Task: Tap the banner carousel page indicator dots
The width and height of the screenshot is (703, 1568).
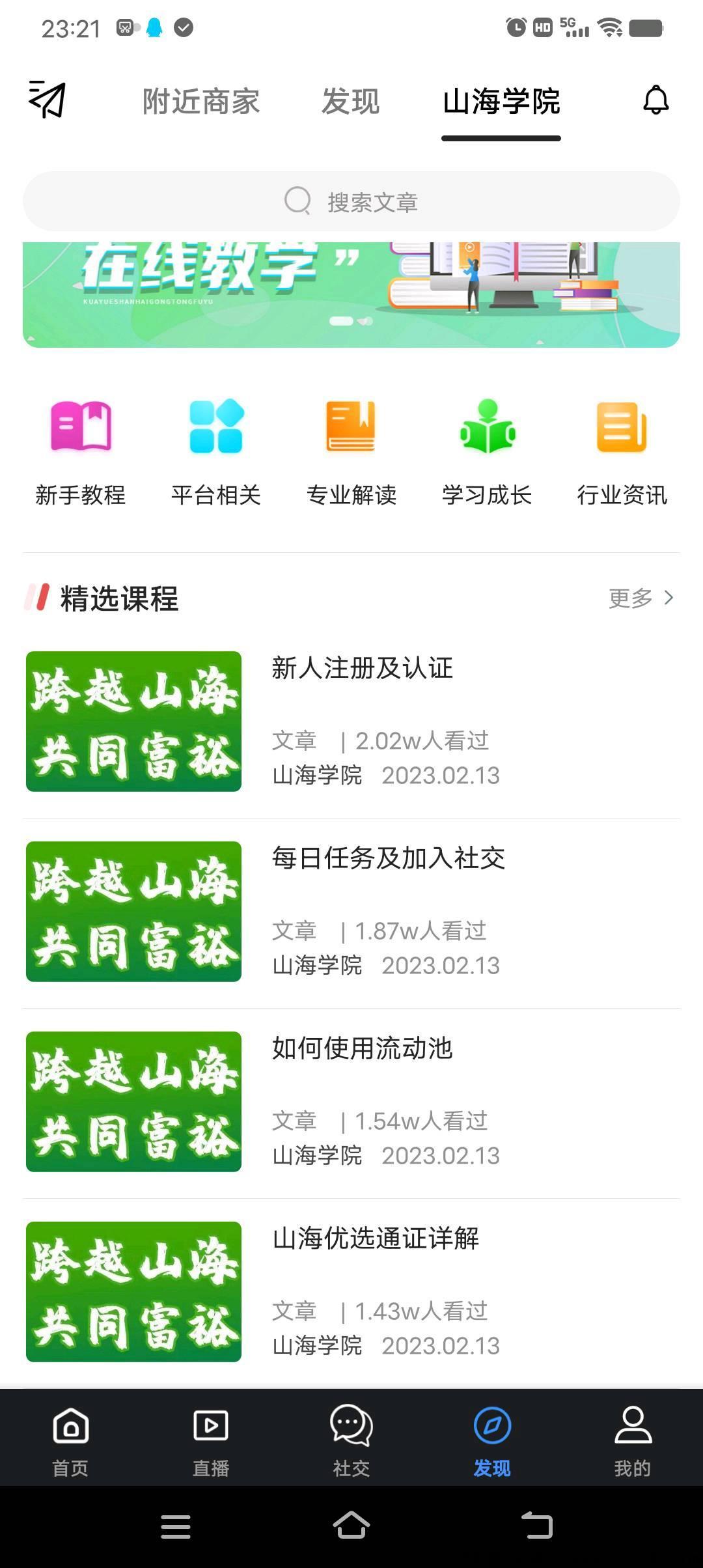Action: pyautogui.click(x=350, y=318)
